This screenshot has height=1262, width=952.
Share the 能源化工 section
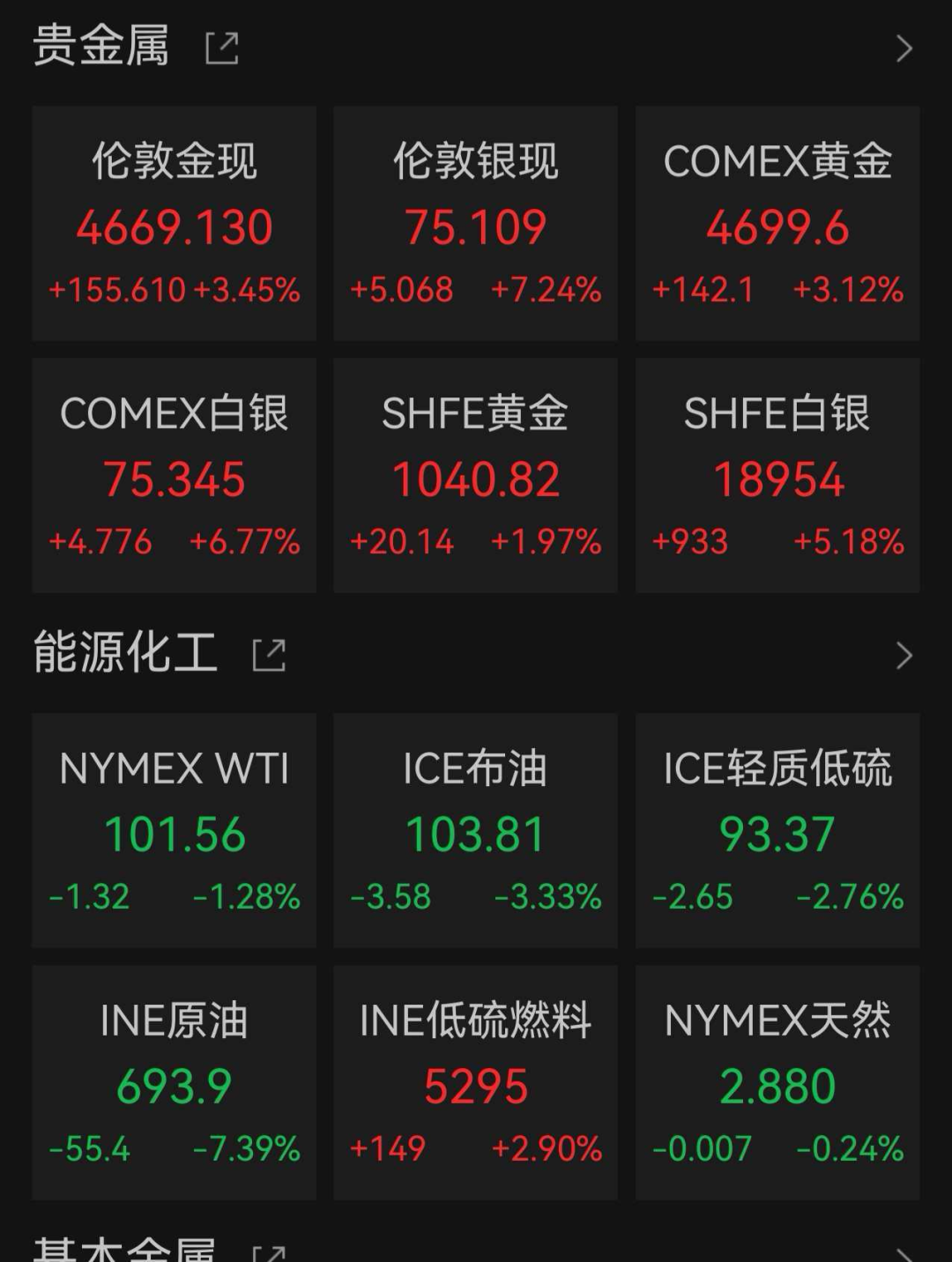[269, 656]
